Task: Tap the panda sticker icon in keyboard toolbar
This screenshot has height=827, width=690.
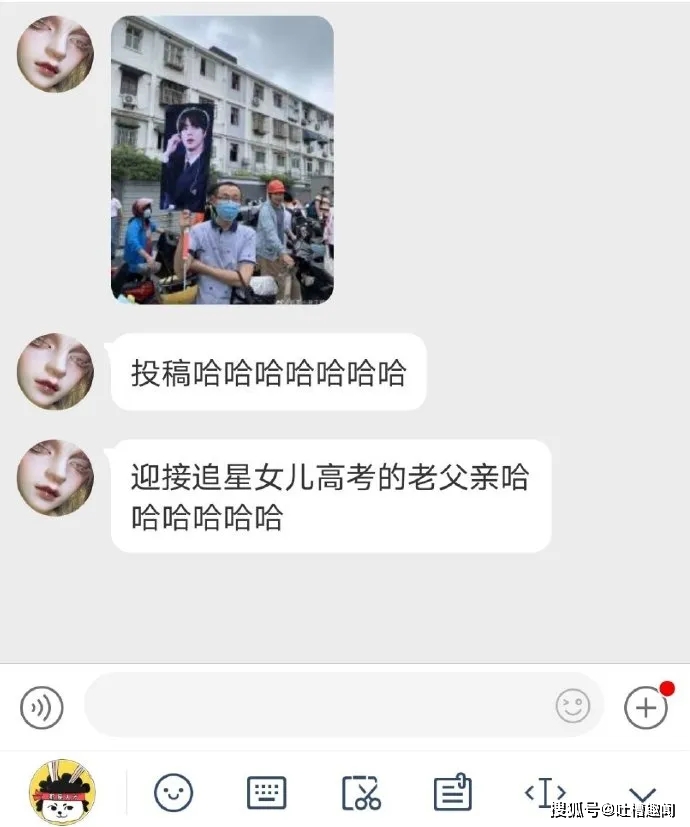Action: click(x=62, y=792)
